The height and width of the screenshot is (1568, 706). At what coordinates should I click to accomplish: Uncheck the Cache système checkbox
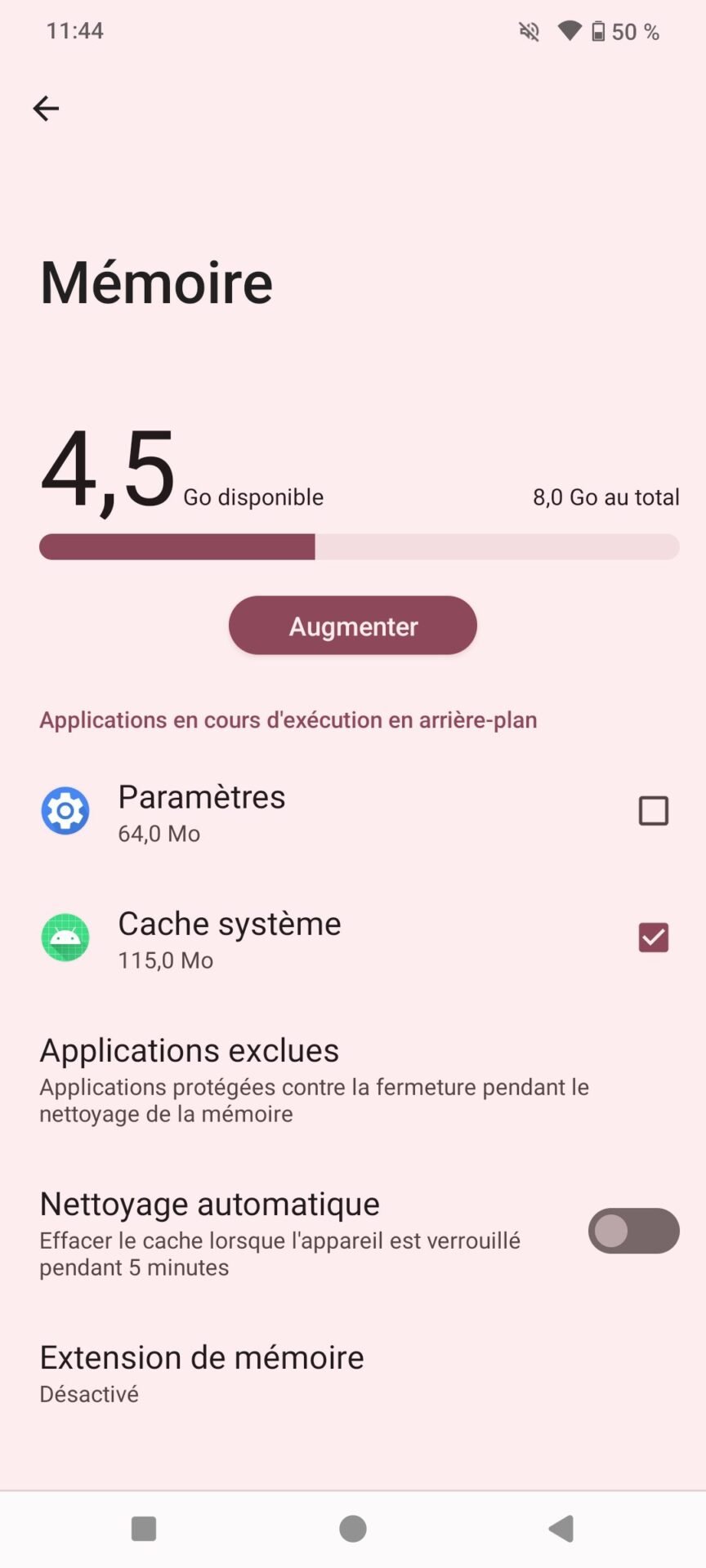(x=653, y=938)
